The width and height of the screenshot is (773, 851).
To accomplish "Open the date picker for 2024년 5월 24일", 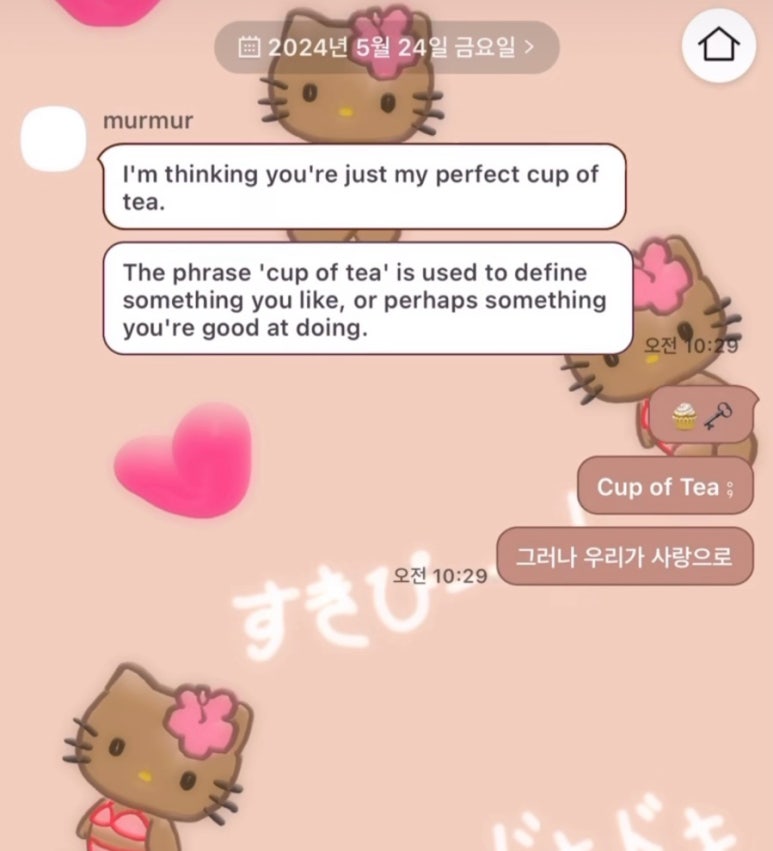I will [386, 46].
